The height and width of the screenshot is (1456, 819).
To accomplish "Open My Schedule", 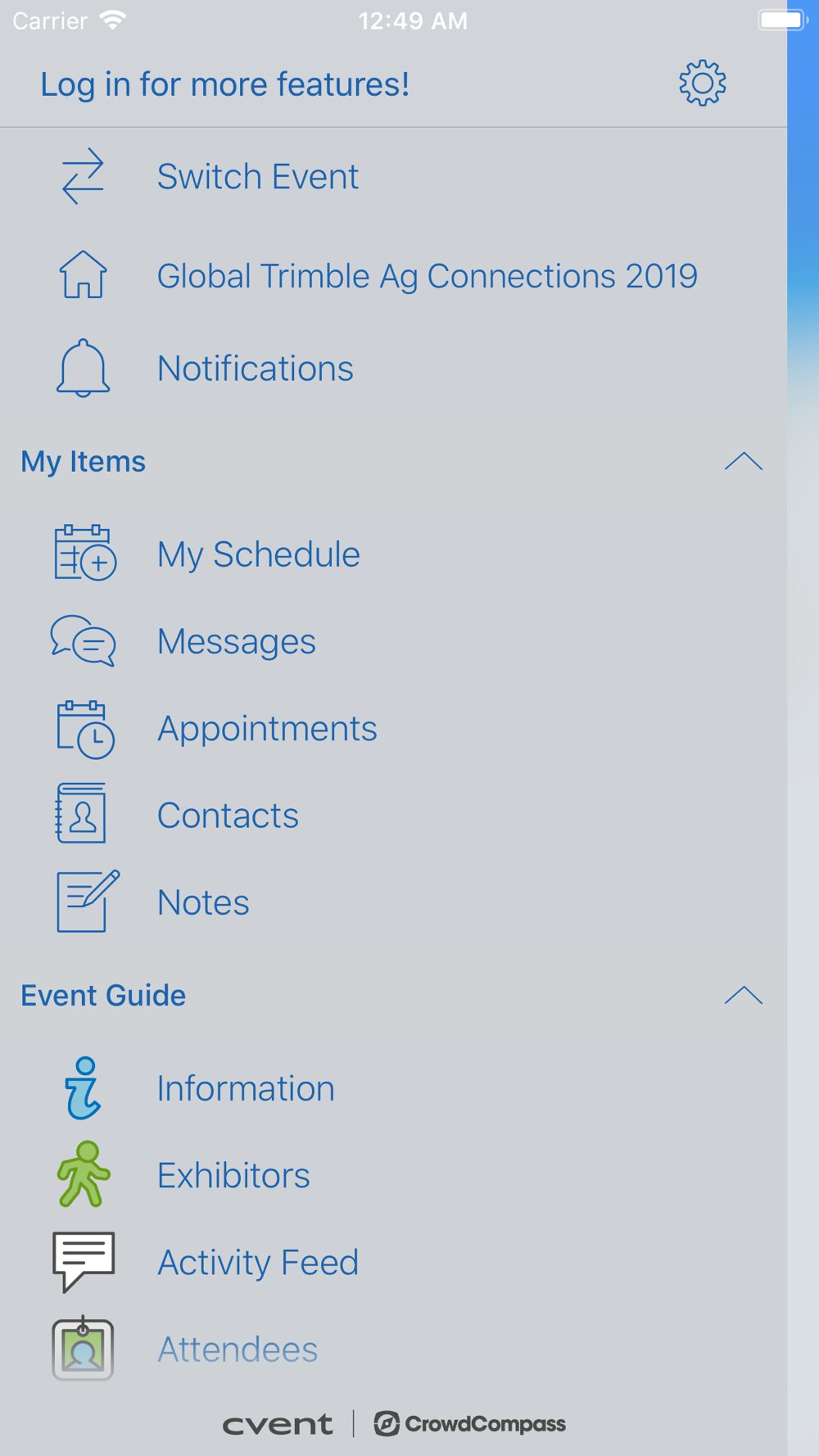I will point(393,554).
